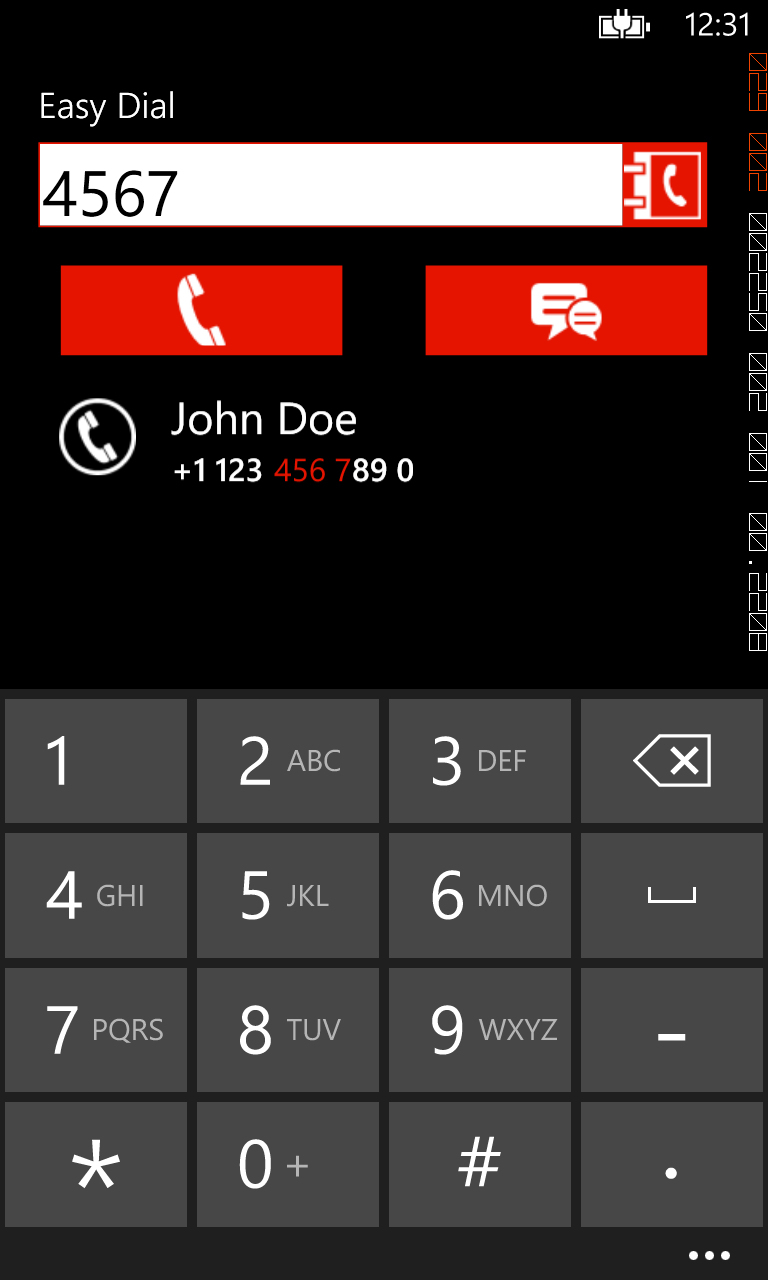This screenshot has height=1280, width=768.
Task: Tap the 4 GHI key
Action: click(x=96, y=895)
